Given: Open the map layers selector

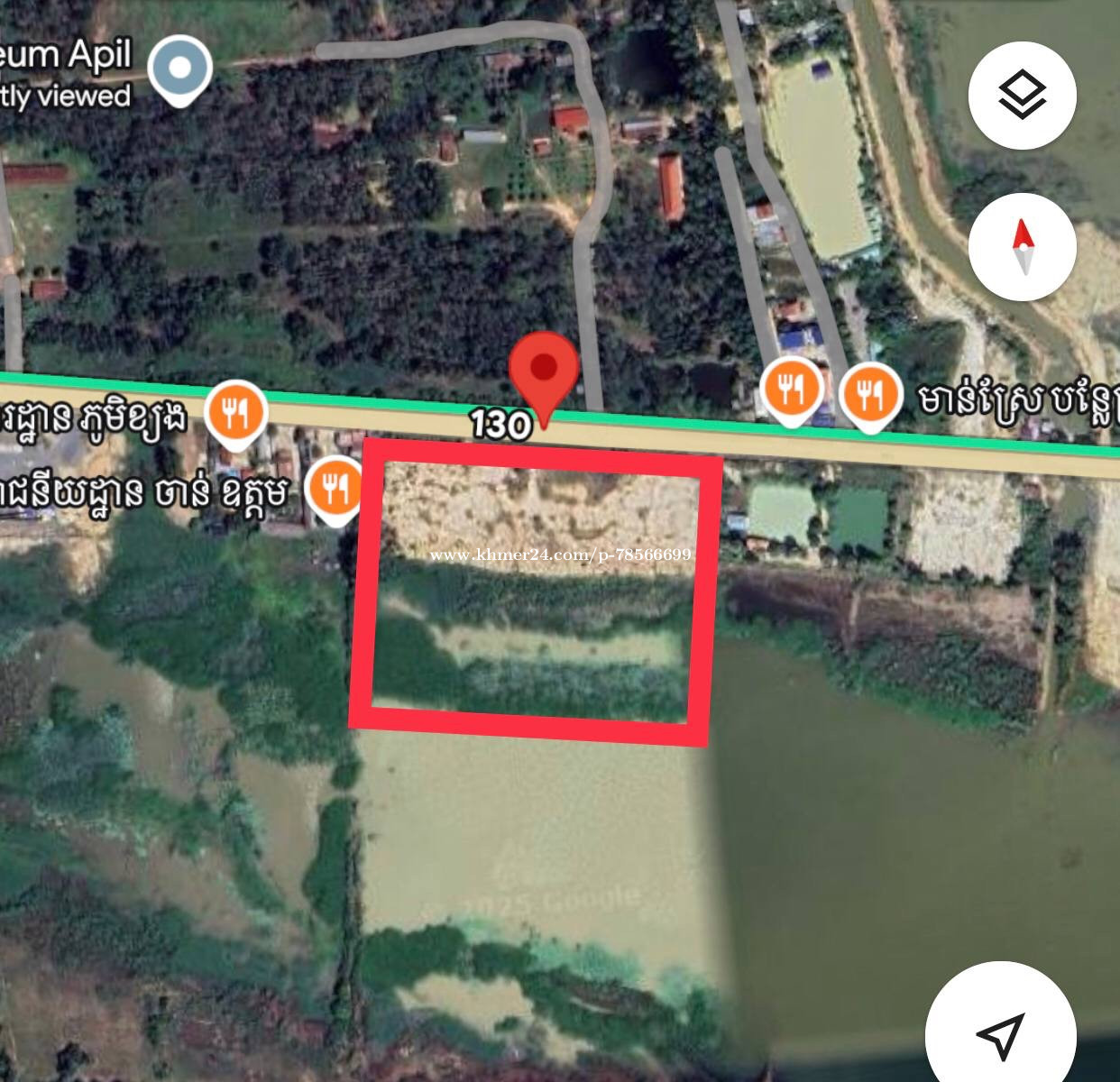Looking at the screenshot, I should 1022,95.
